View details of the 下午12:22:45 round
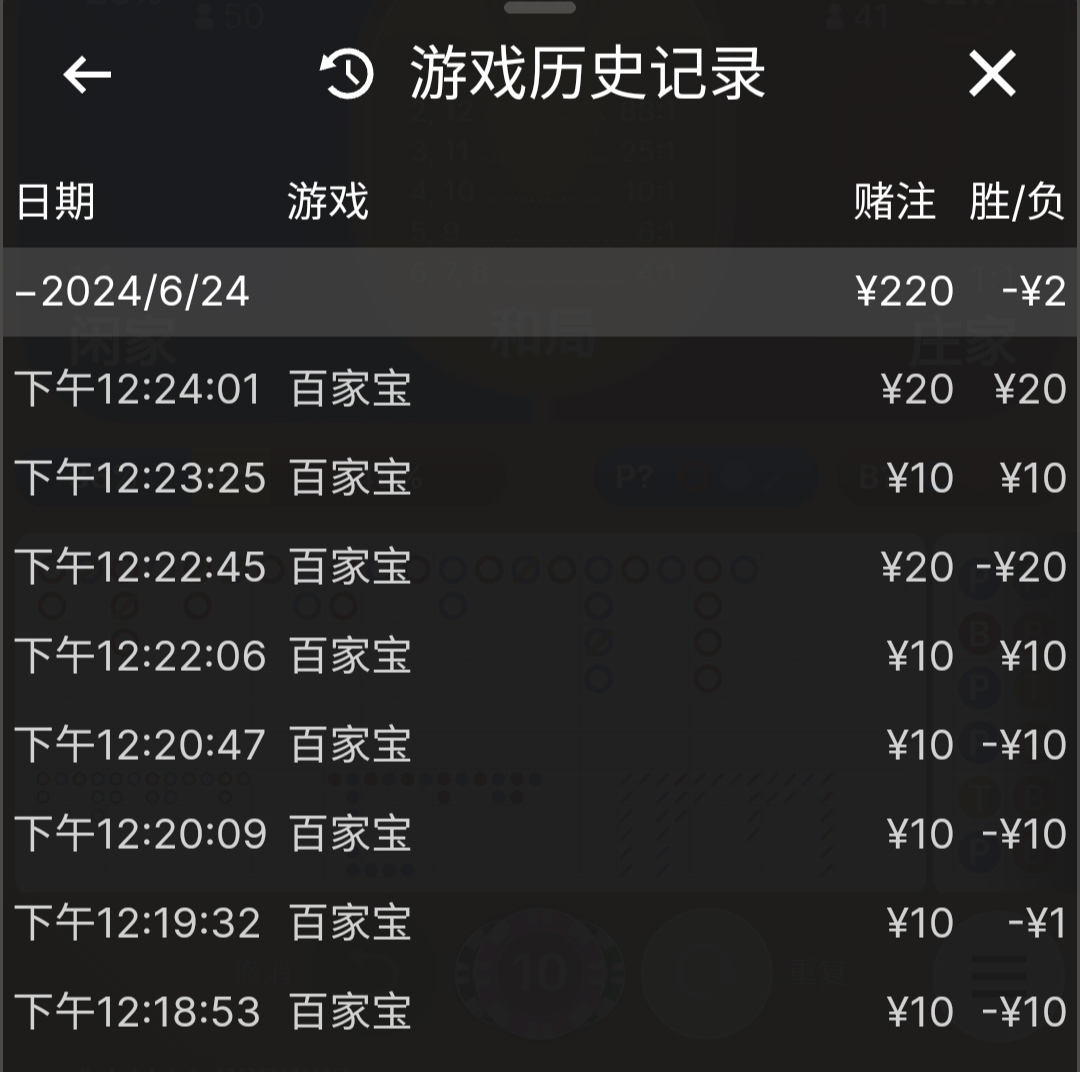 point(540,567)
